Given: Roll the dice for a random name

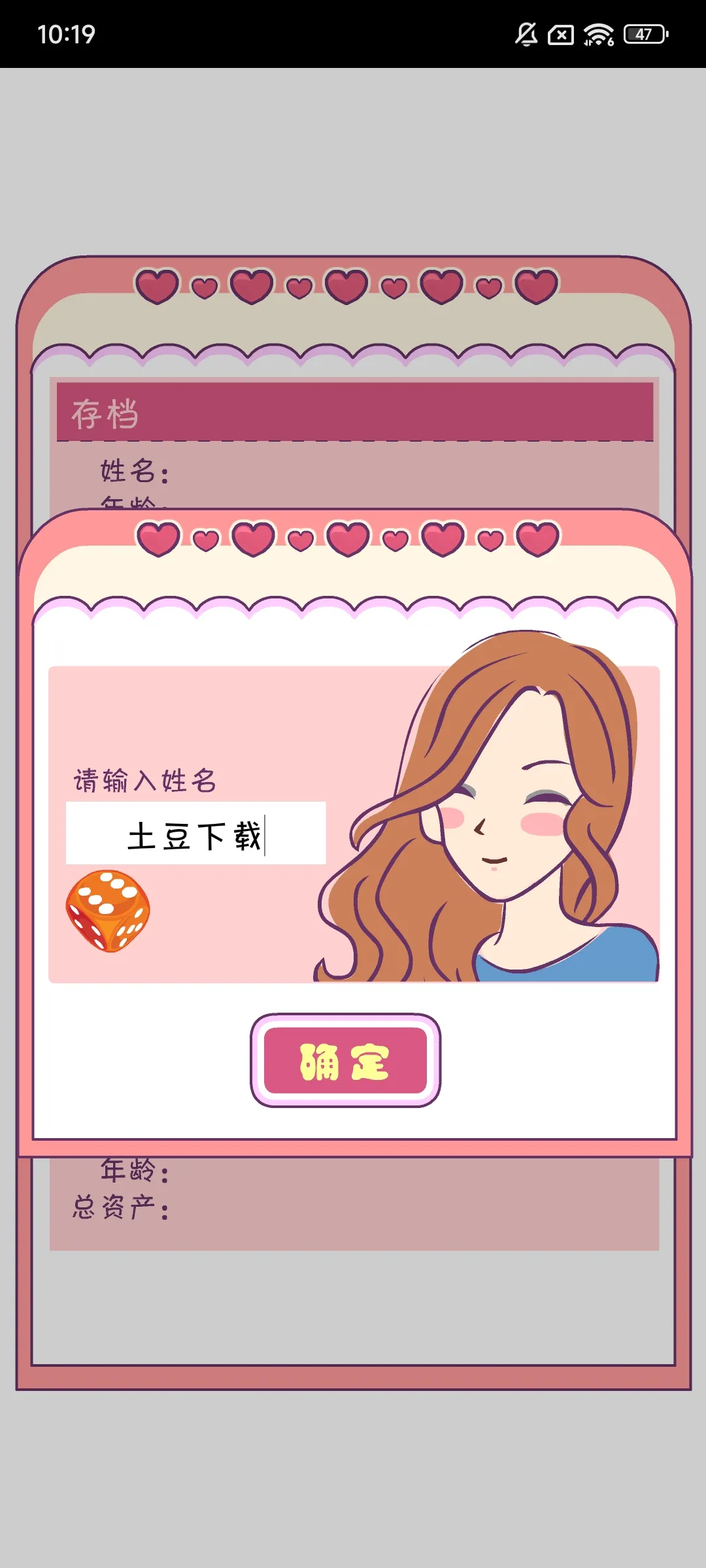Looking at the screenshot, I should click(108, 910).
